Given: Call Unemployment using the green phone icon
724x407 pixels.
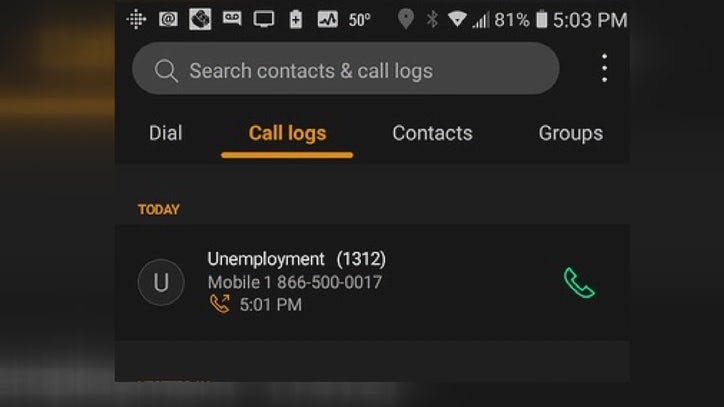Looking at the screenshot, I should coord(579,283).
